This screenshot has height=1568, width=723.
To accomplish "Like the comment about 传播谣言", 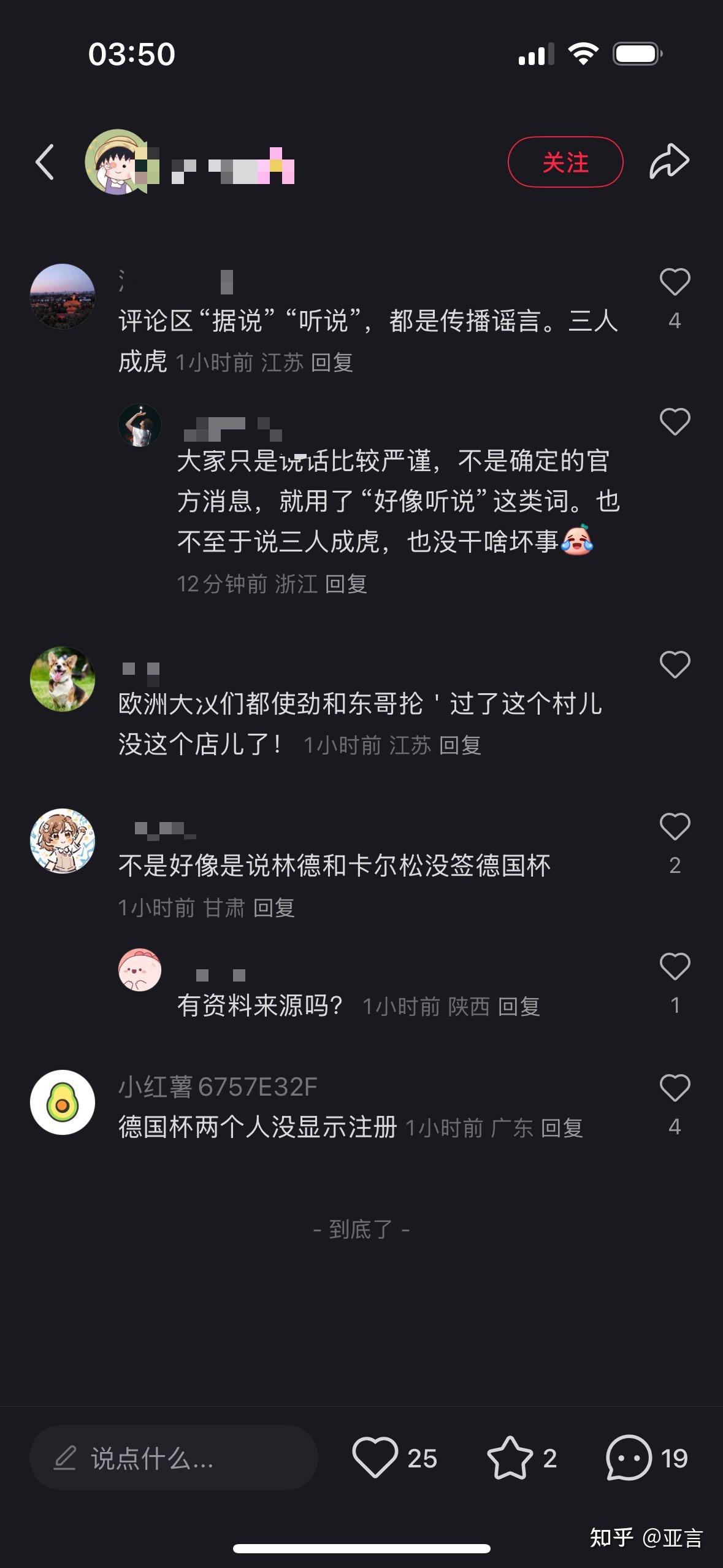I will tap(675, 282).
